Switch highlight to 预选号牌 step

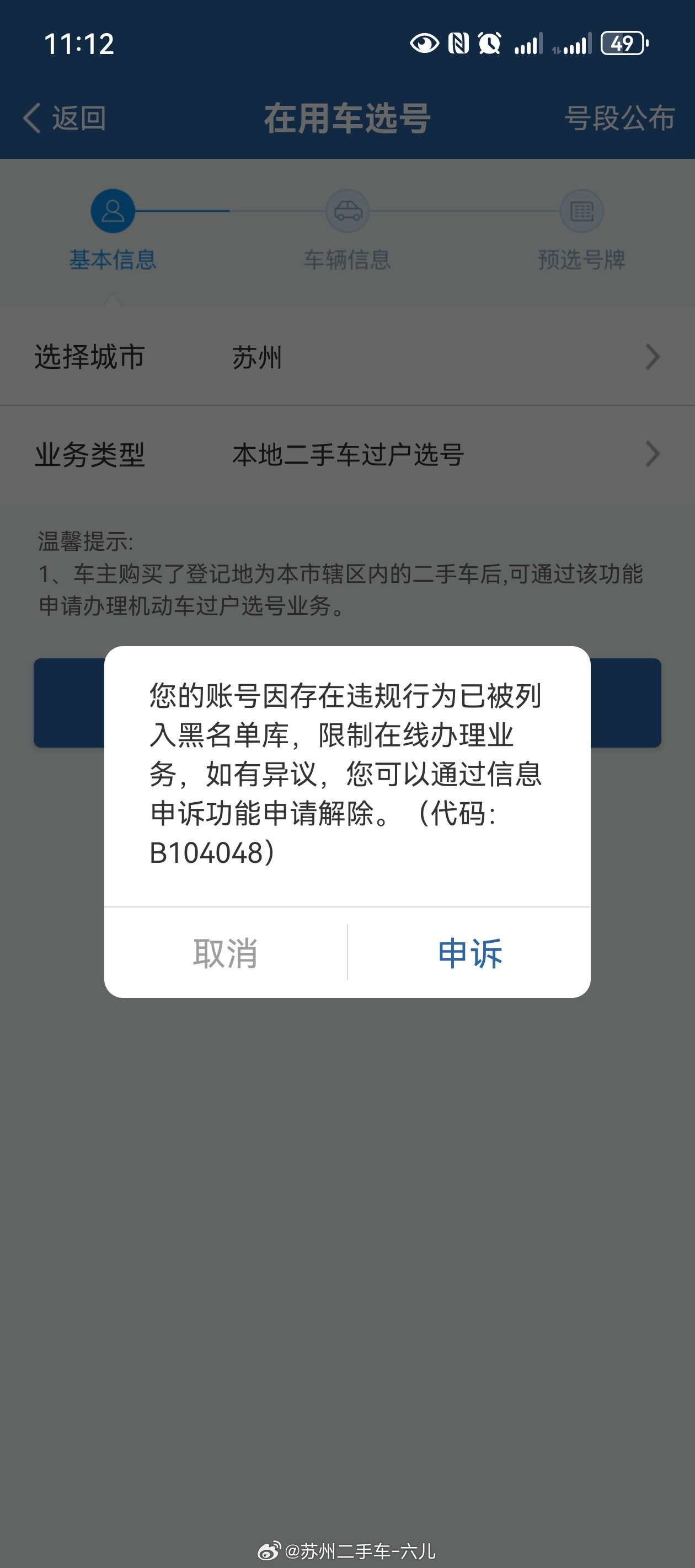pos(580,258)
